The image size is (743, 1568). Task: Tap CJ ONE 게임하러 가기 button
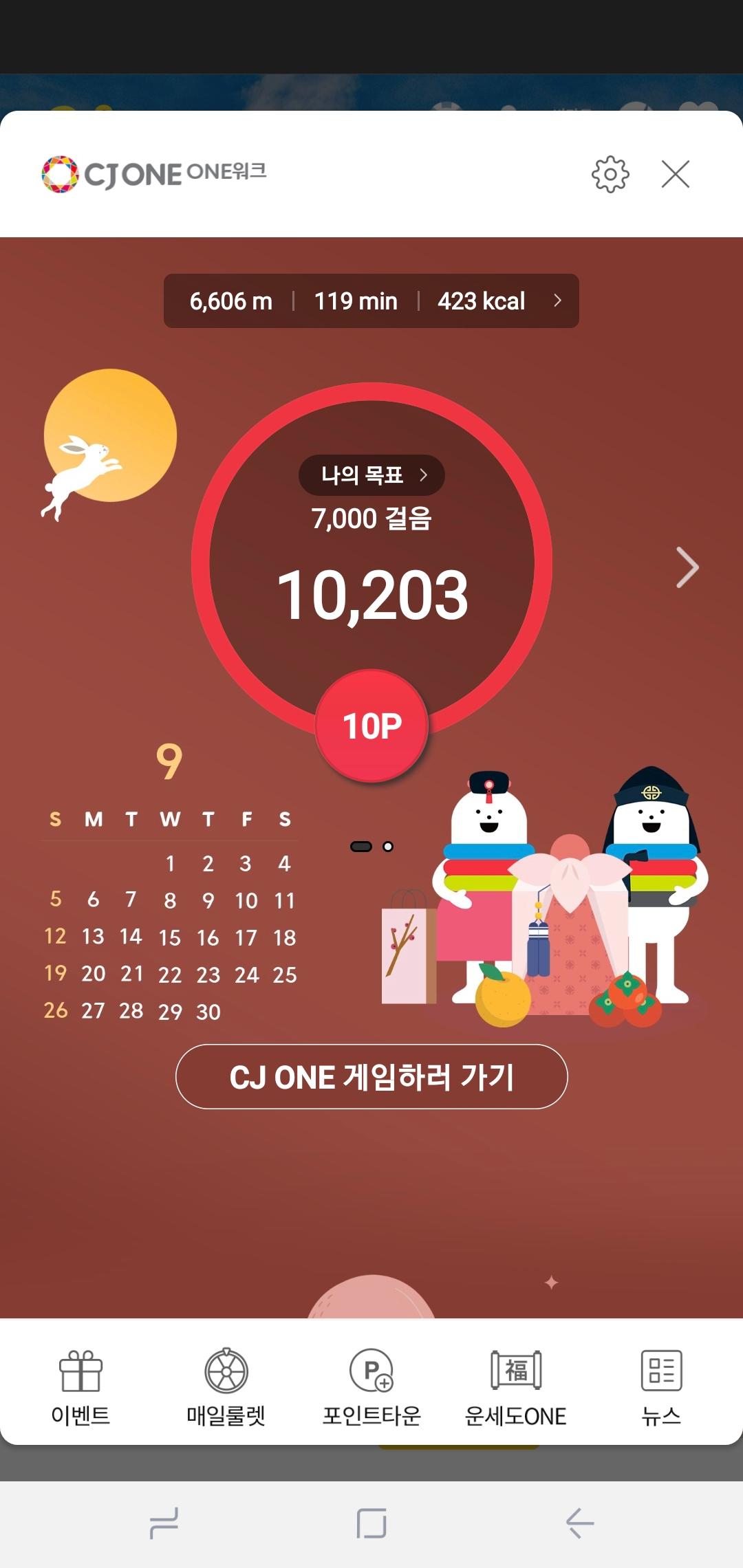pos(371,1077)
